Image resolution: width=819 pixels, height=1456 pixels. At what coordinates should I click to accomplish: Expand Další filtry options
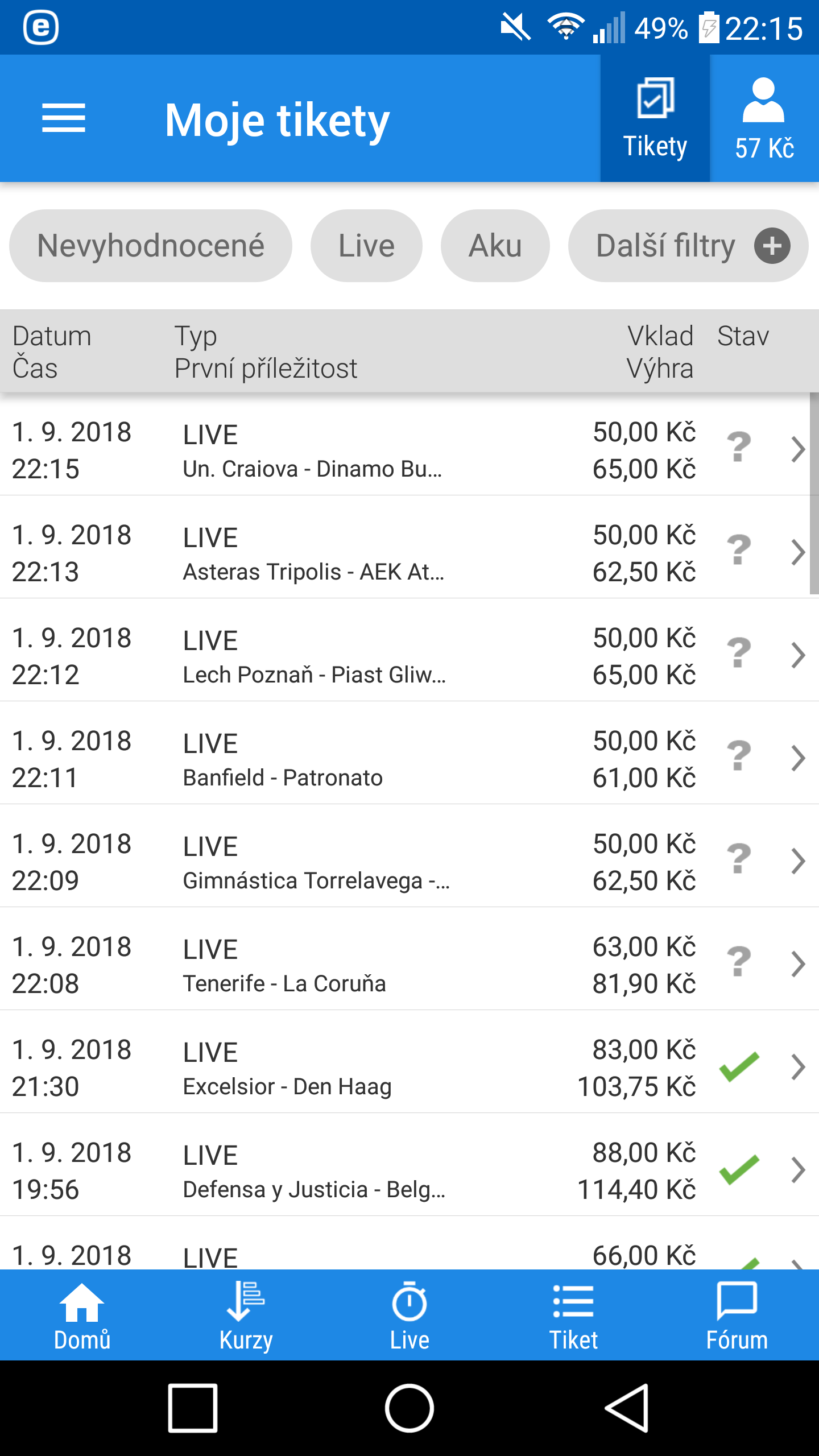(x=688, y=246)
